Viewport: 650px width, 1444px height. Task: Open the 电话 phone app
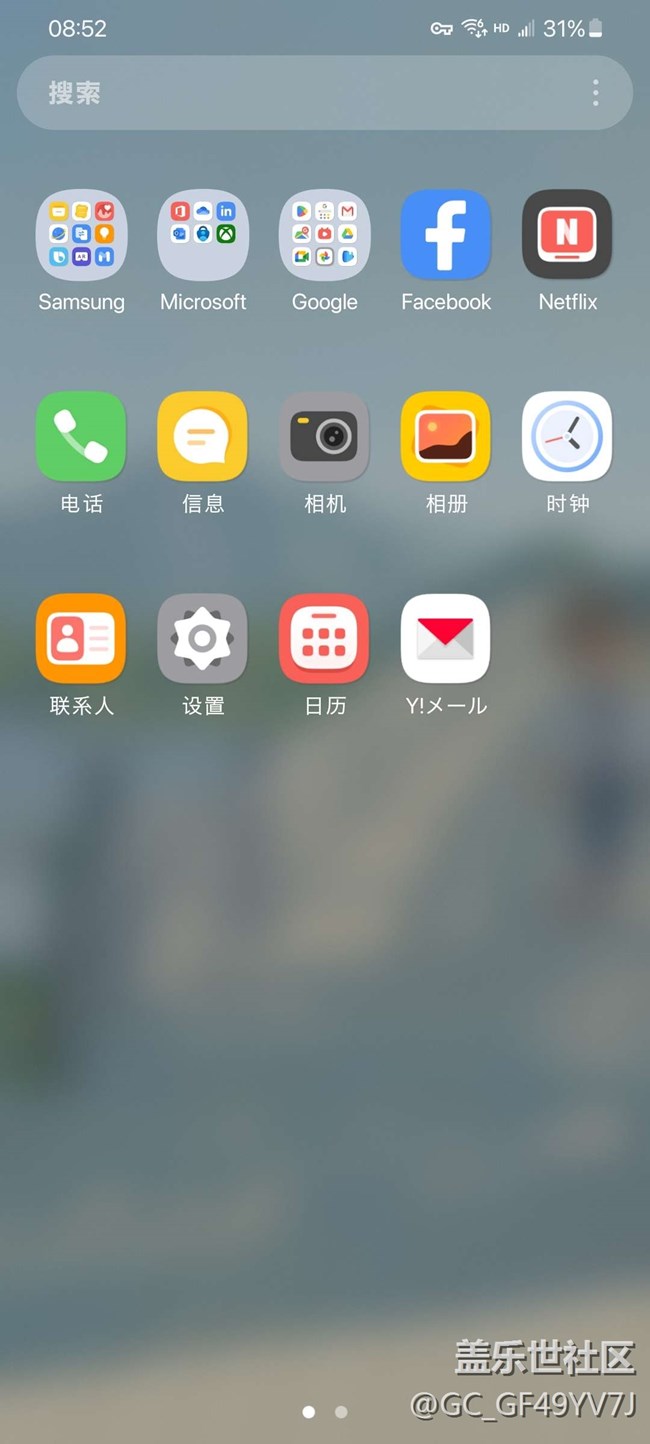(x=81, y=437)
